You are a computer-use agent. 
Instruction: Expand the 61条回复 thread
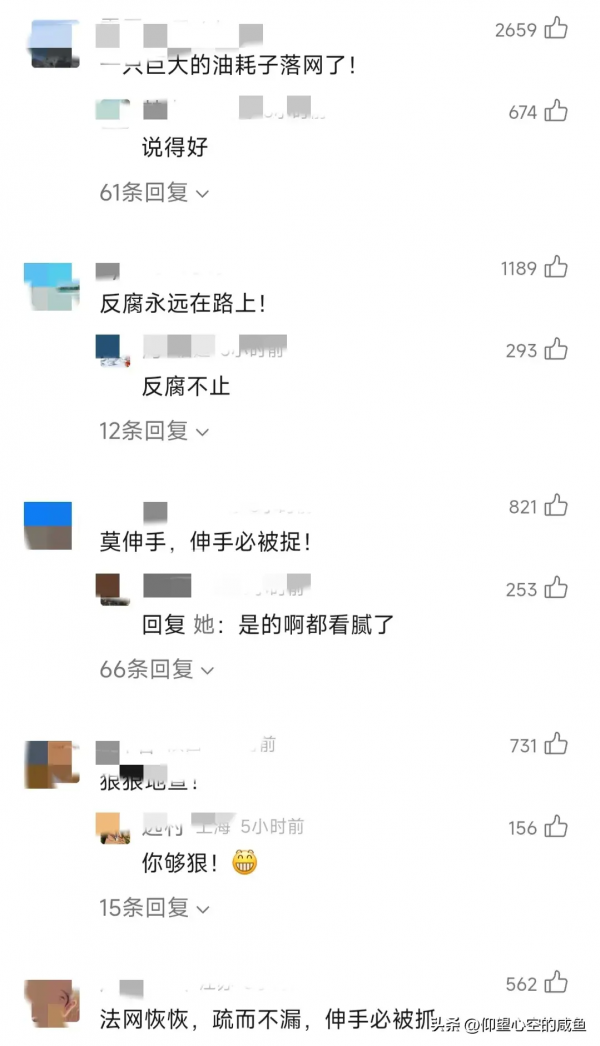(154, 192)
